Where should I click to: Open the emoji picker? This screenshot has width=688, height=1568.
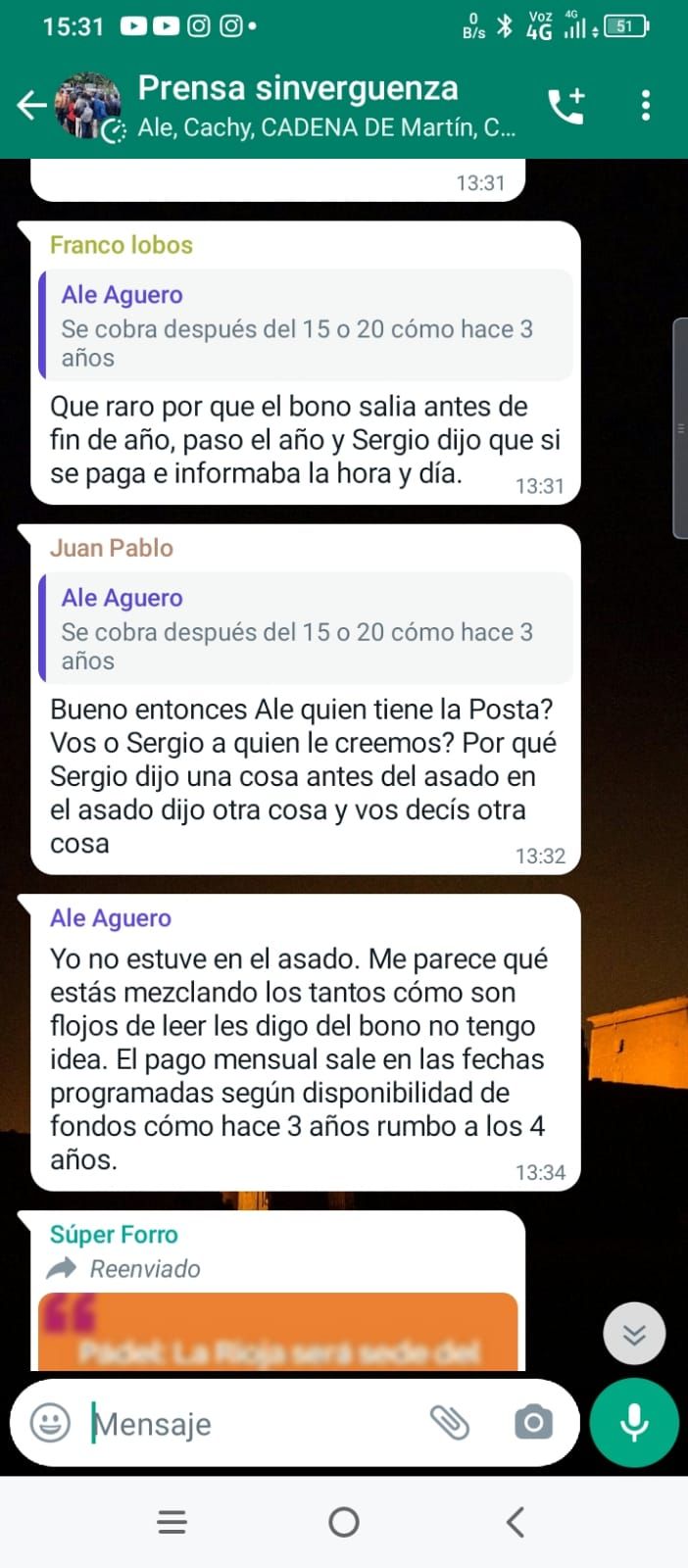[x=50, y=1422]
